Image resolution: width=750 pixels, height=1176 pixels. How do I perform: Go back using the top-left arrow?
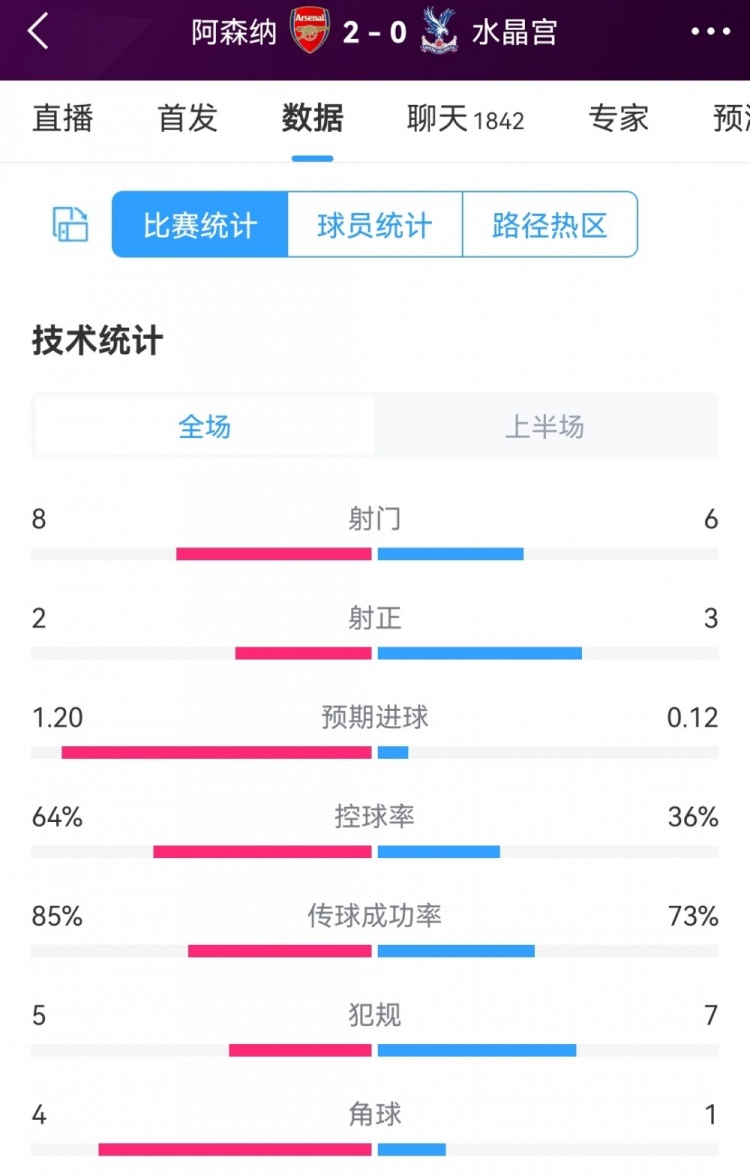(38, 32)
